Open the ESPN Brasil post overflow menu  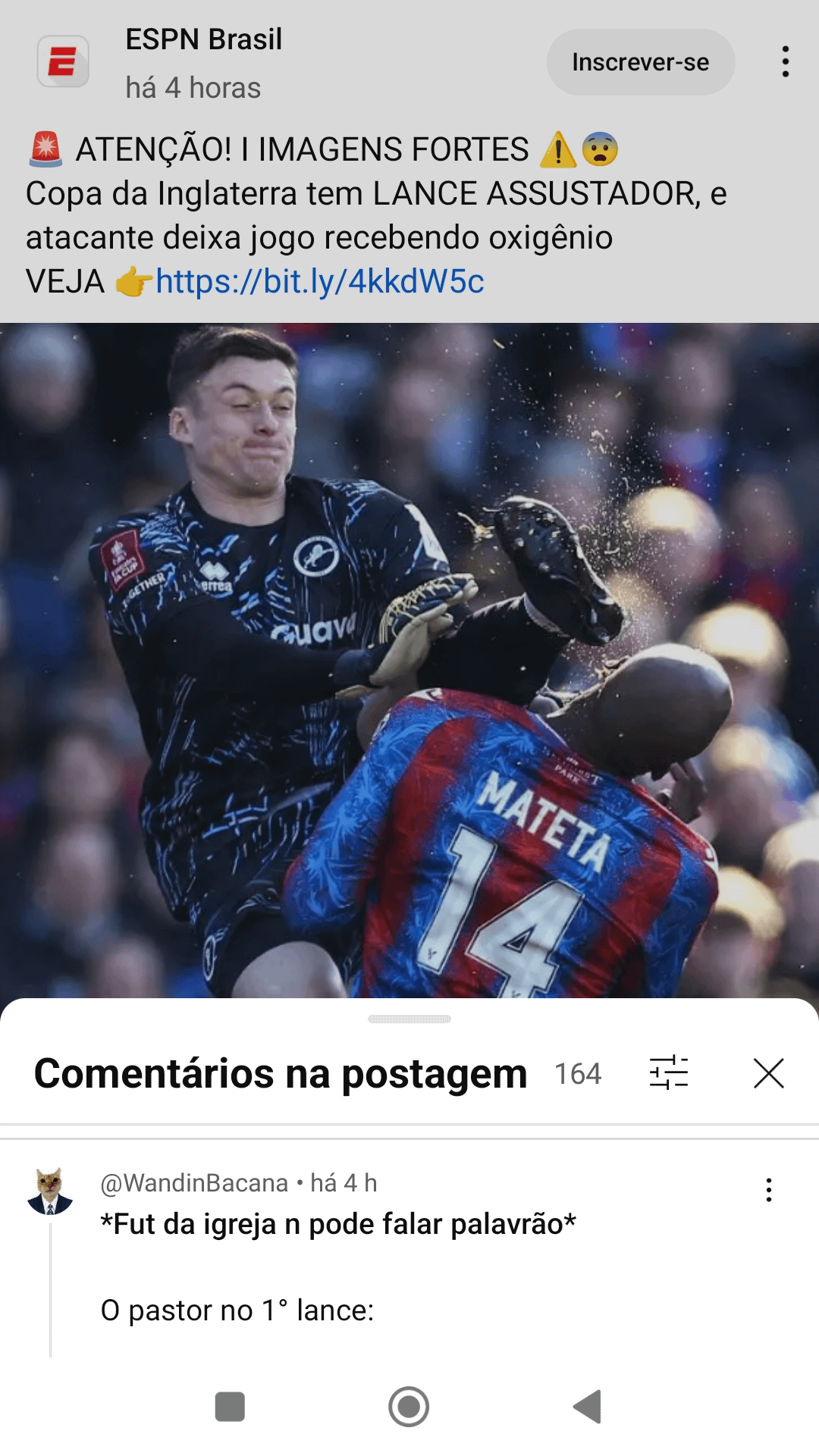pyautogui.click(x=785, y=62)
